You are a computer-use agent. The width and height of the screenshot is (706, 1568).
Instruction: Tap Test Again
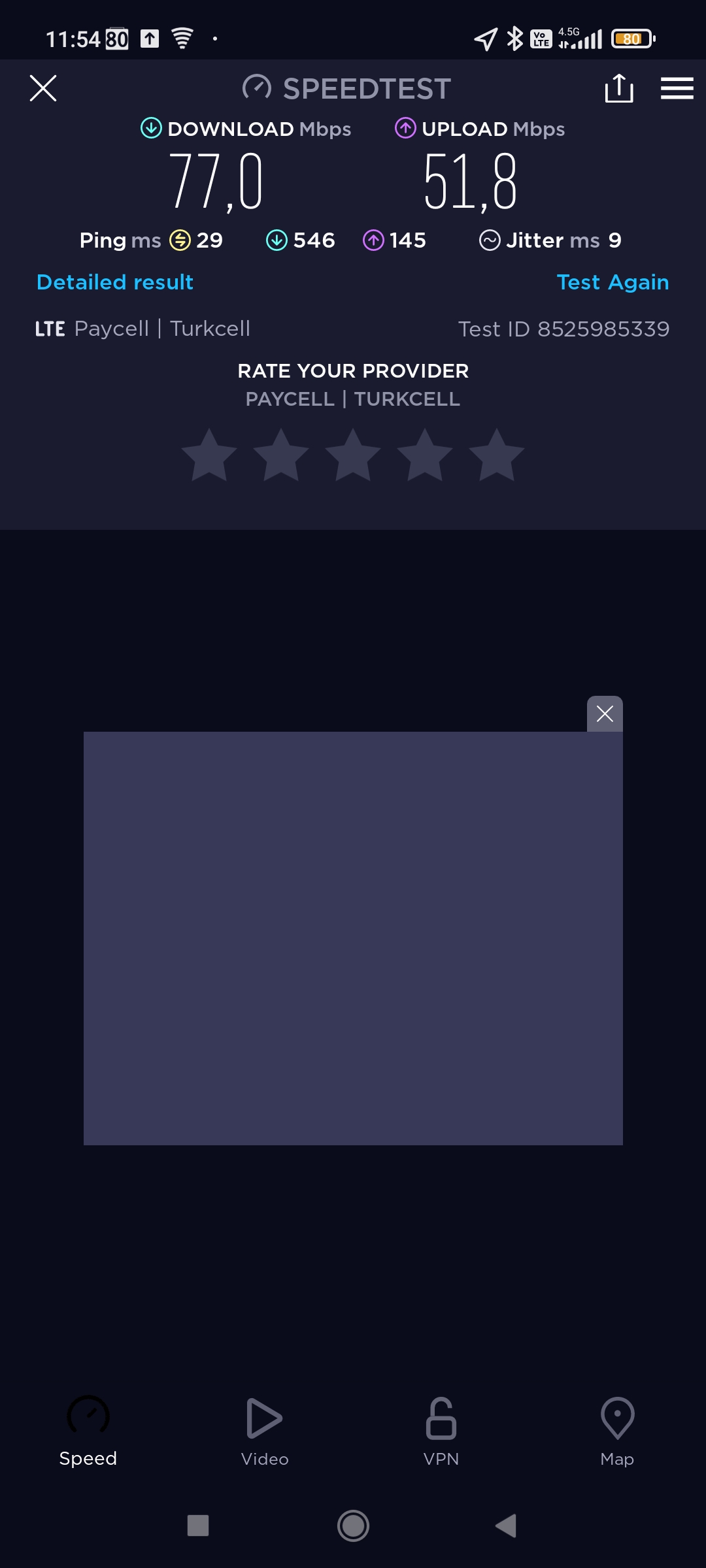(613, 282)
